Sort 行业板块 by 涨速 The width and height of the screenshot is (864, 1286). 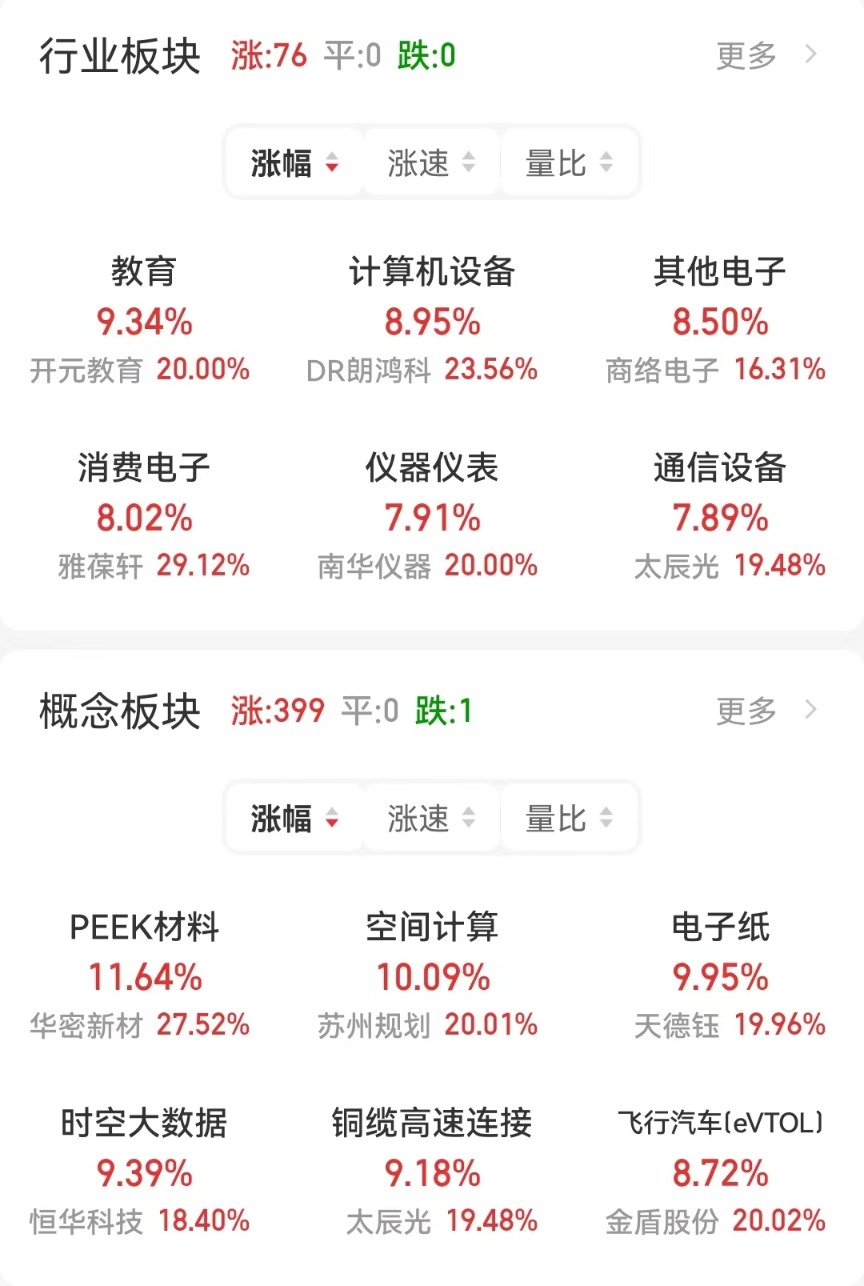click(x=431, y=163)
